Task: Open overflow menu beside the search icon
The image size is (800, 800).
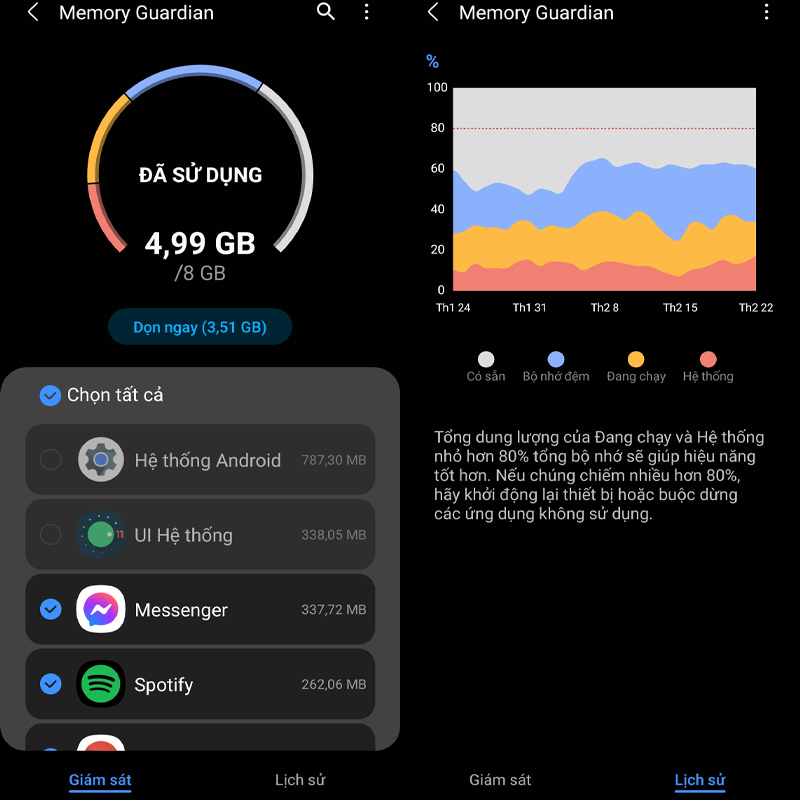Action: pyautogui.click(x=367, y=12)
